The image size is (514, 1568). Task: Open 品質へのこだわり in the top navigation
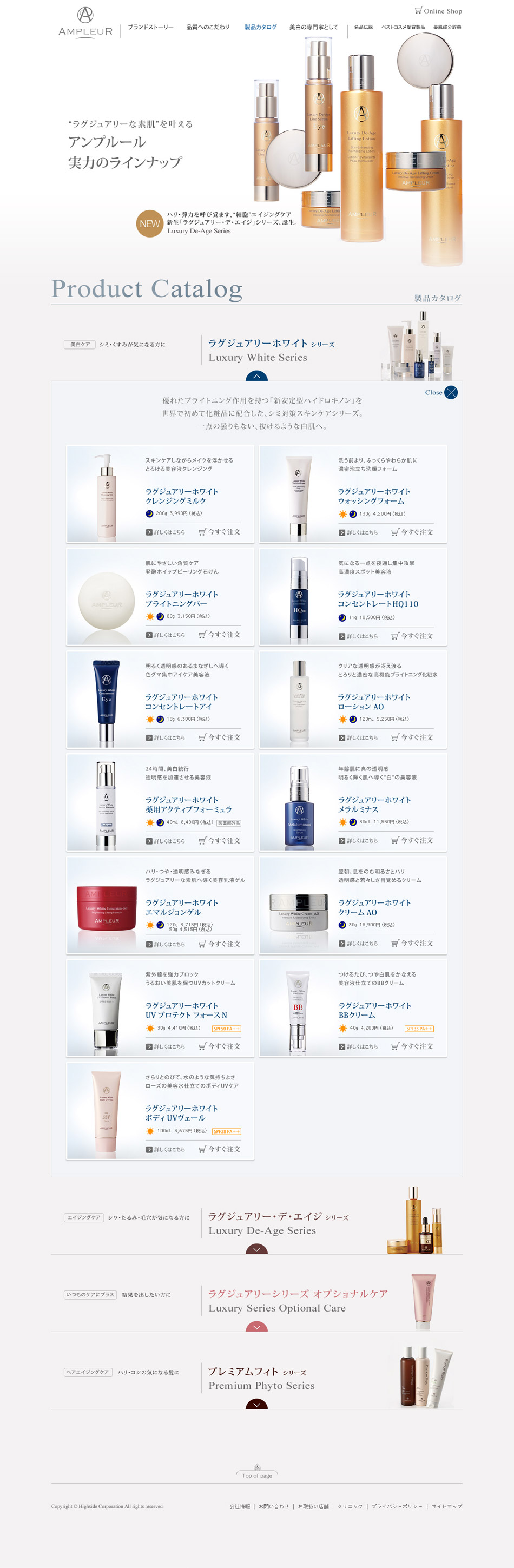[x=208, y=28]
